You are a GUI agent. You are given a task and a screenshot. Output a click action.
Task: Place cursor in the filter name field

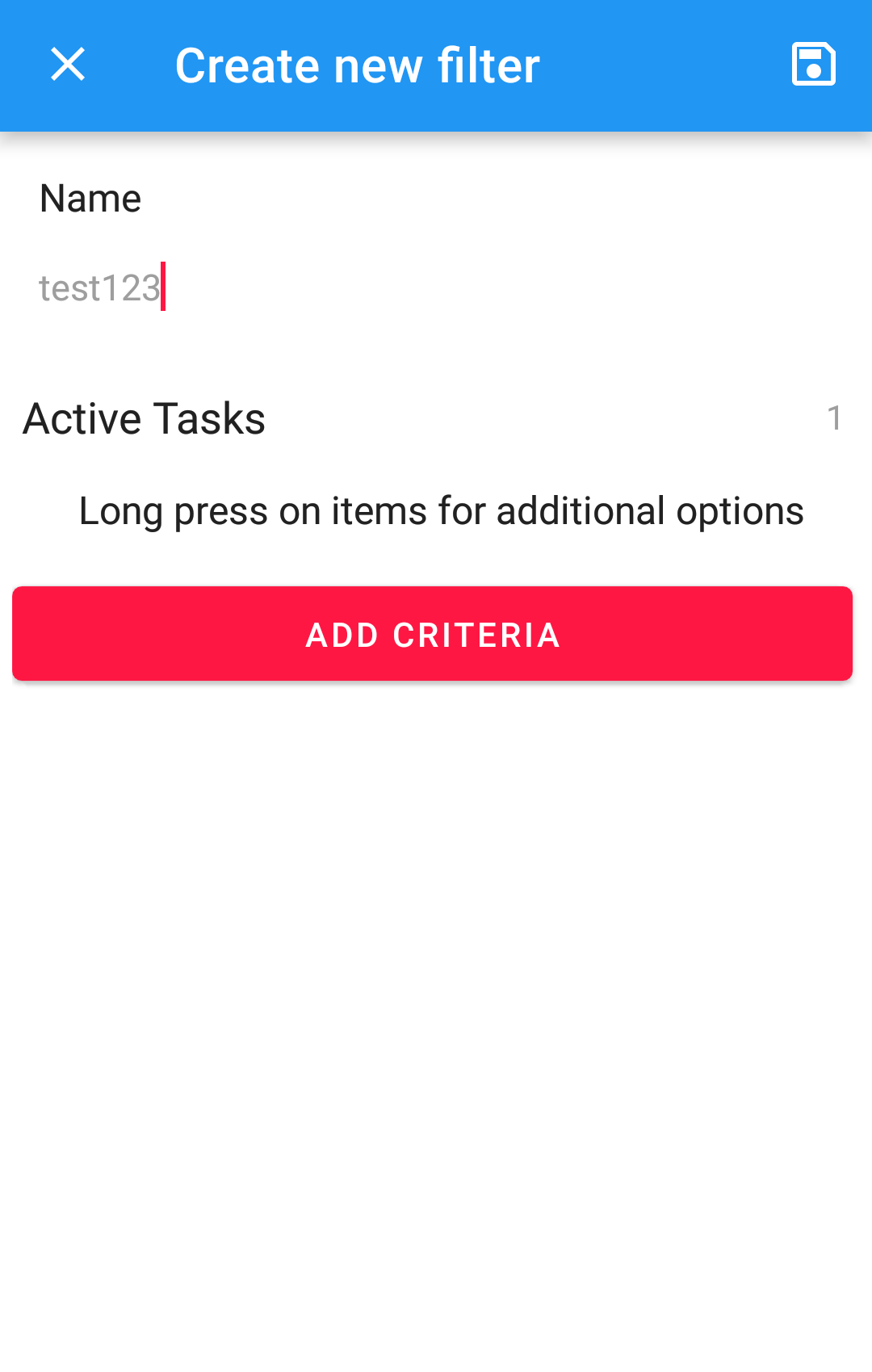323,288
